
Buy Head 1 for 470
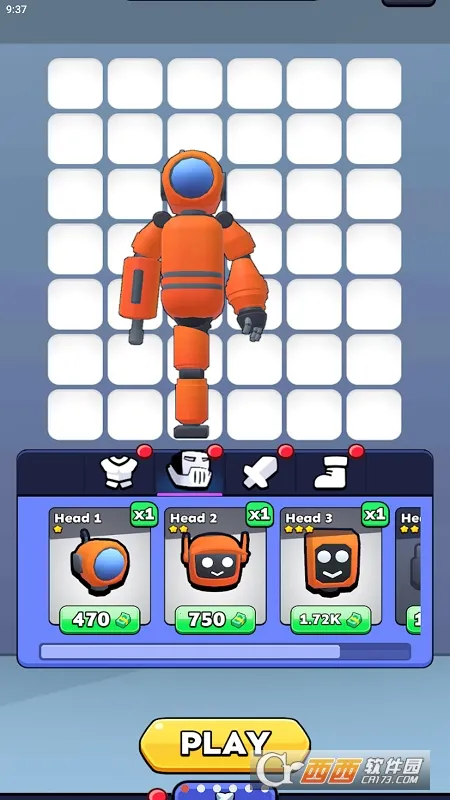99,619
